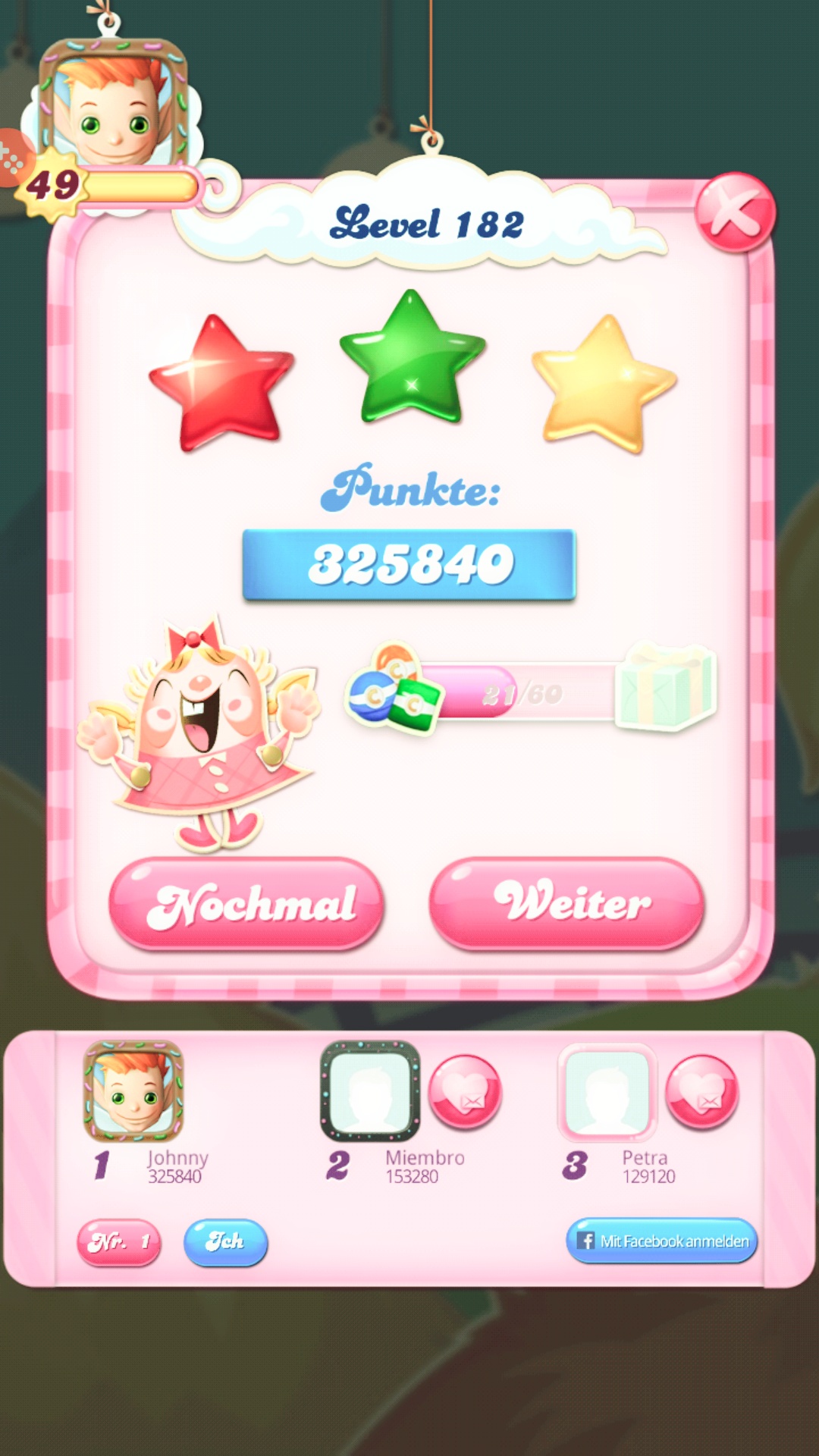Send a life to Petra
Screen dimensions: 819x1456
point(701,1092)
